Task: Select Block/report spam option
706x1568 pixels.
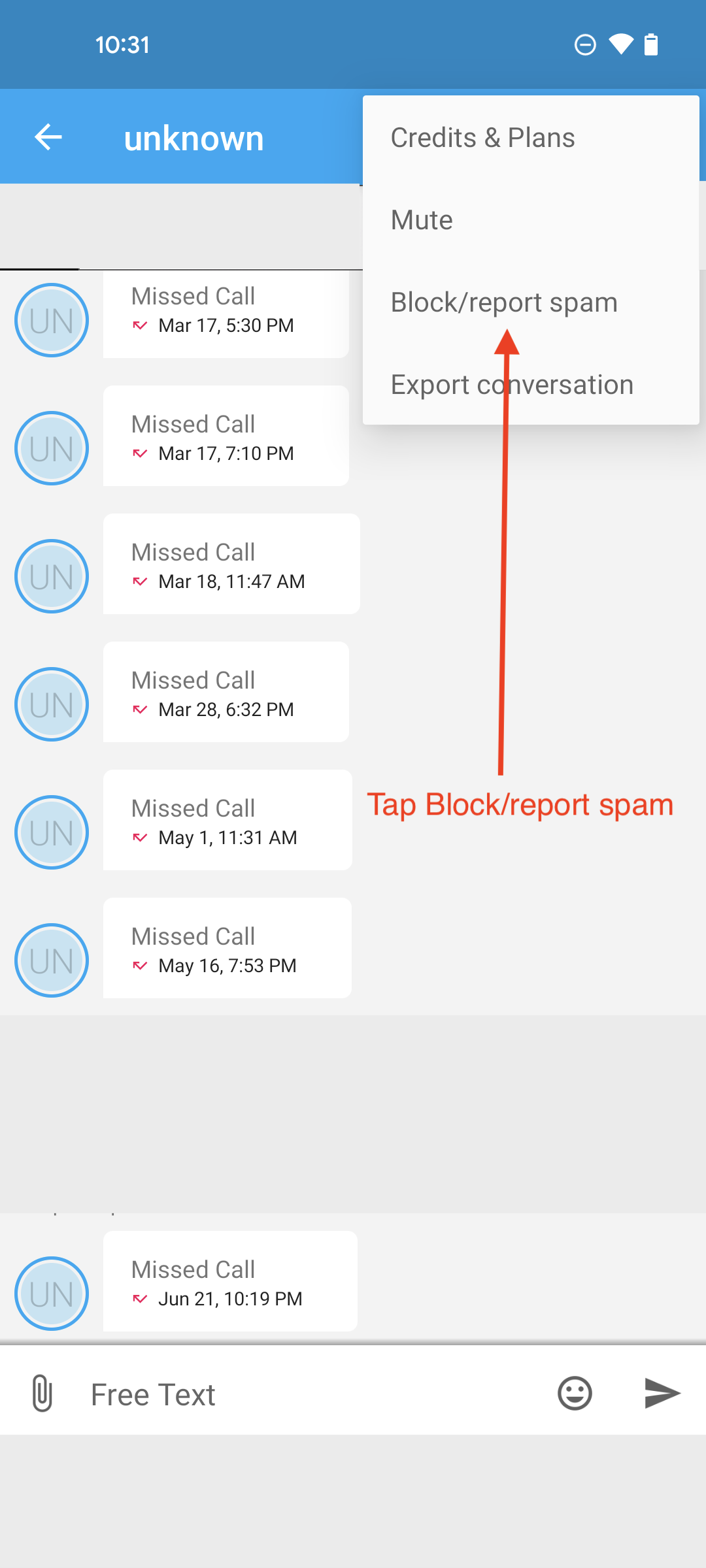Action: tap(504, 302)
